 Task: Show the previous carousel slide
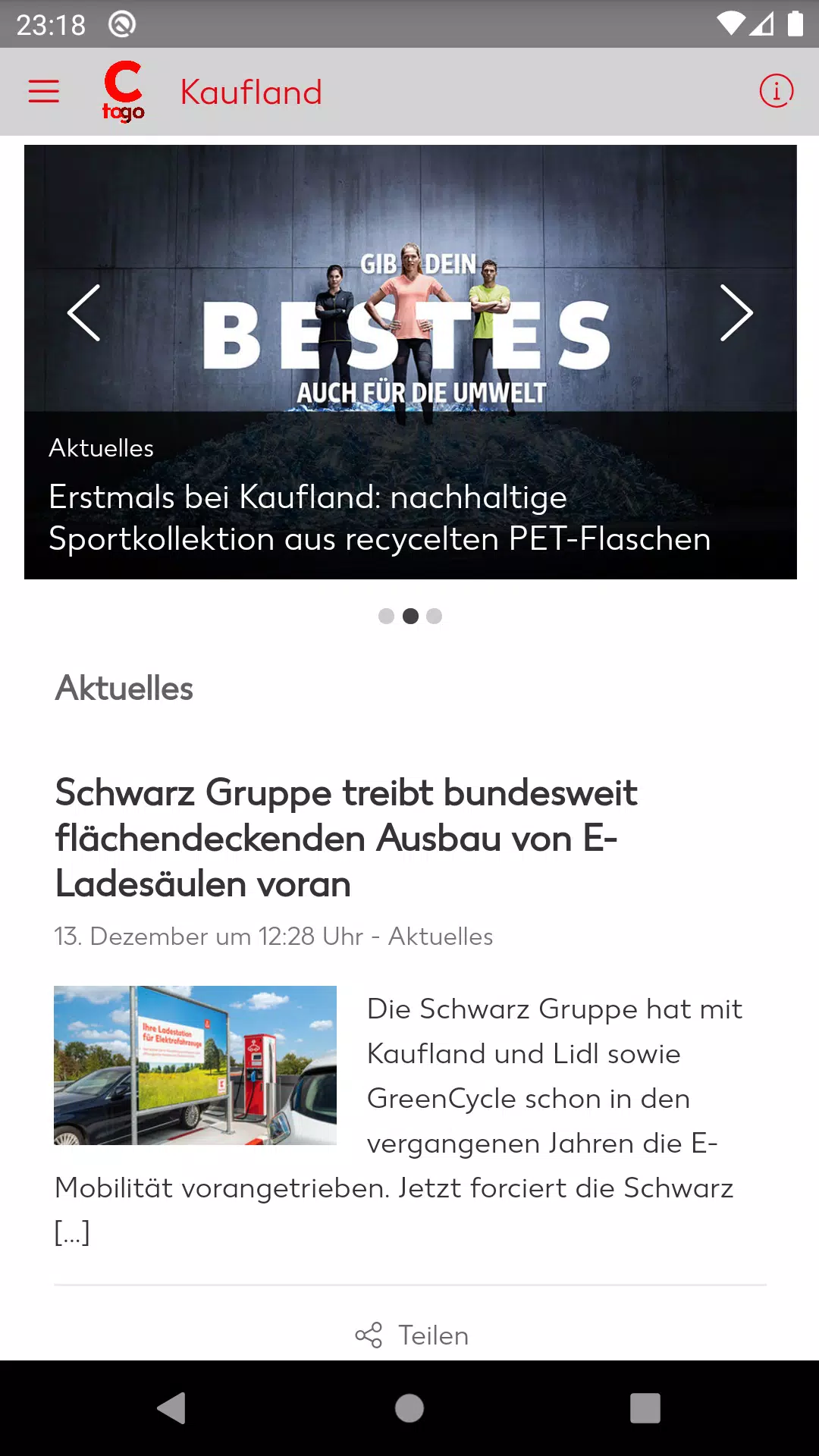tap(84, 313)
